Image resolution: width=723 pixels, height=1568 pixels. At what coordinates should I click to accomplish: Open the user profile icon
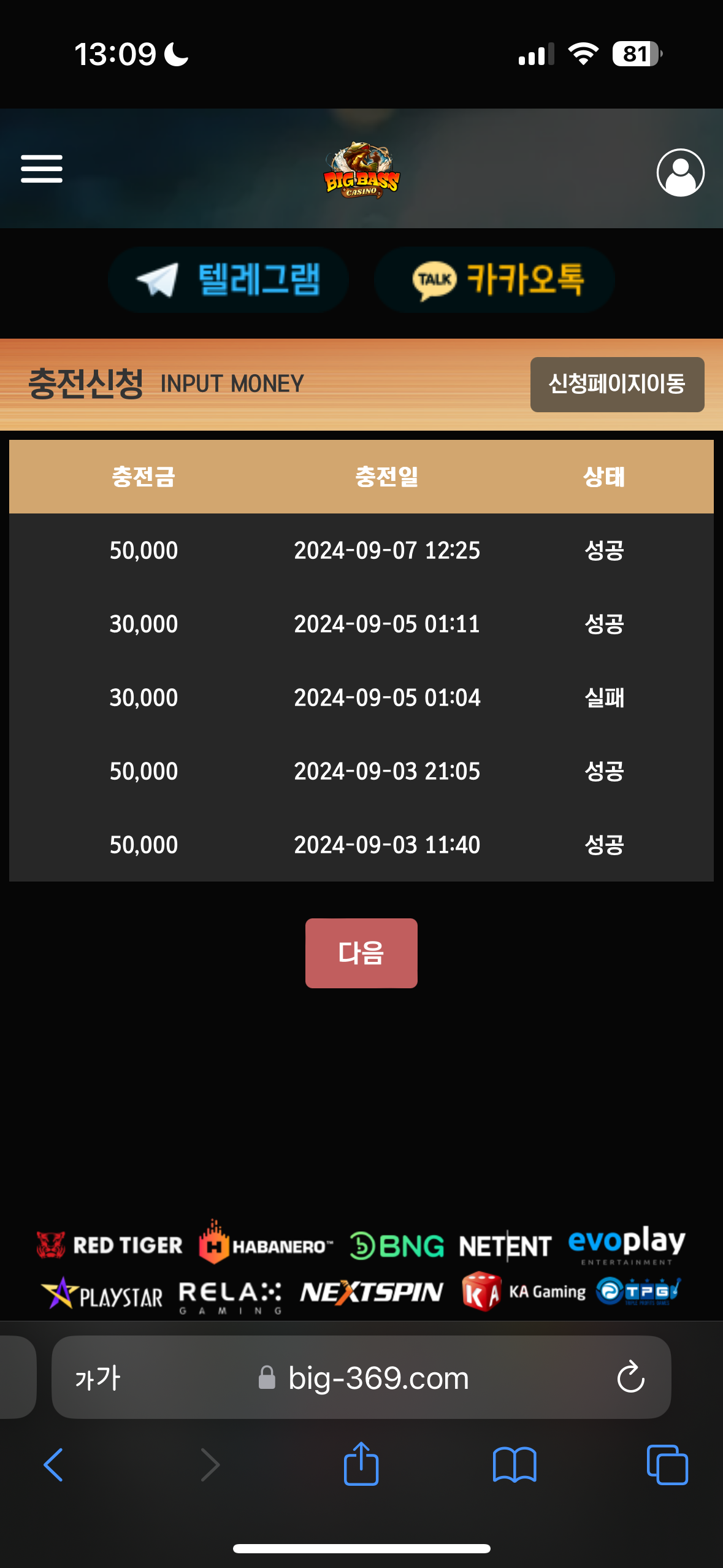[680, 172]
